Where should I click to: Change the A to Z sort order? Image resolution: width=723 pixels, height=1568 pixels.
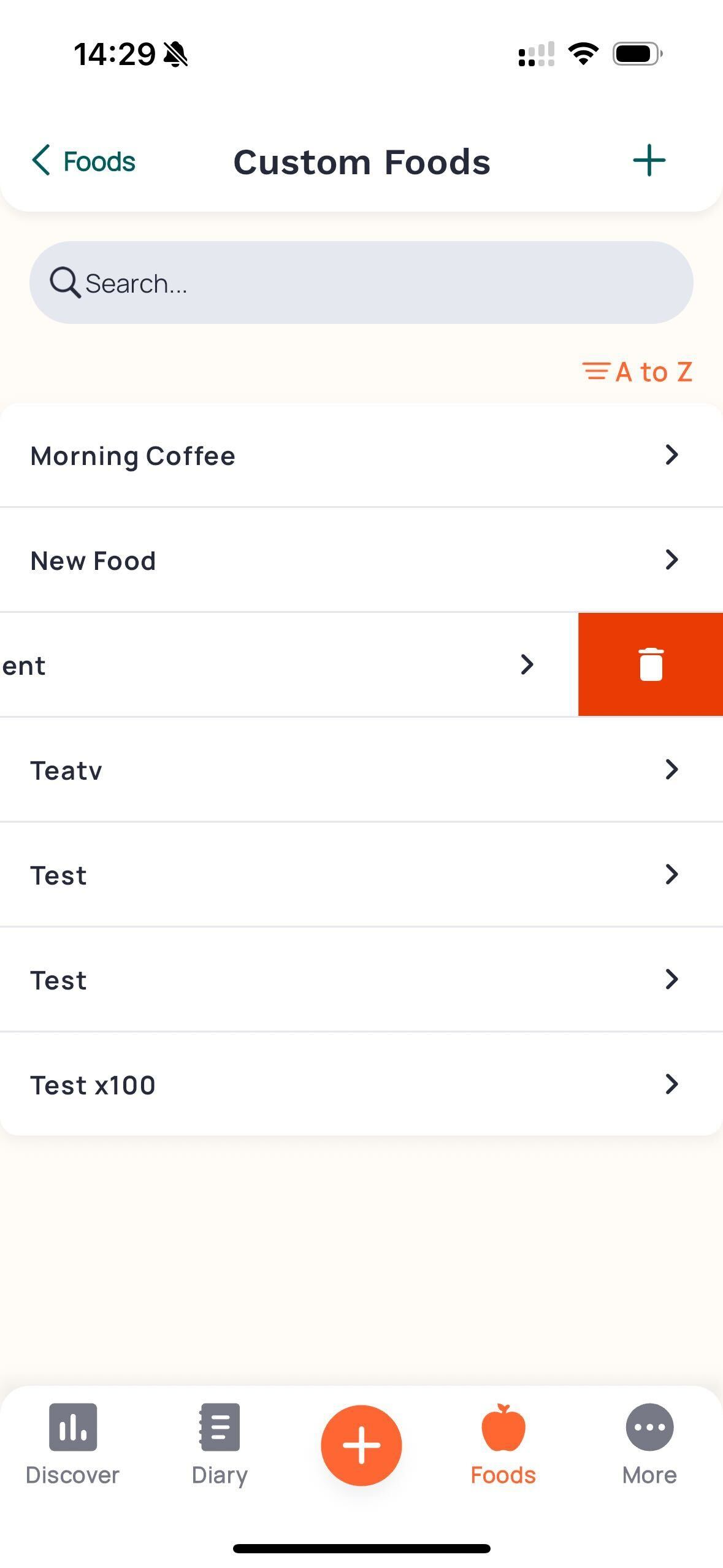coord(637,372)
